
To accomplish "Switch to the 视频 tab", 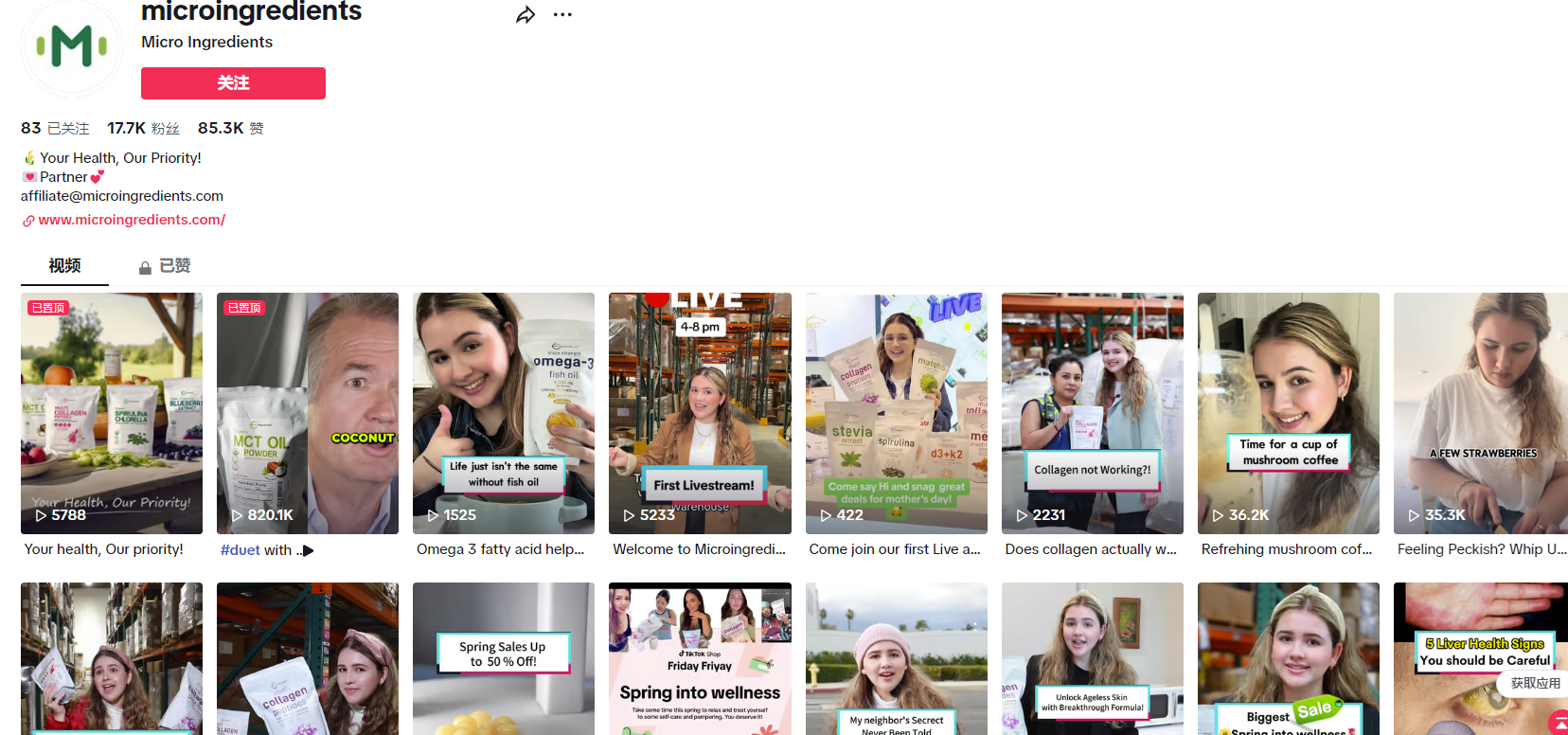I will point(64,266).
